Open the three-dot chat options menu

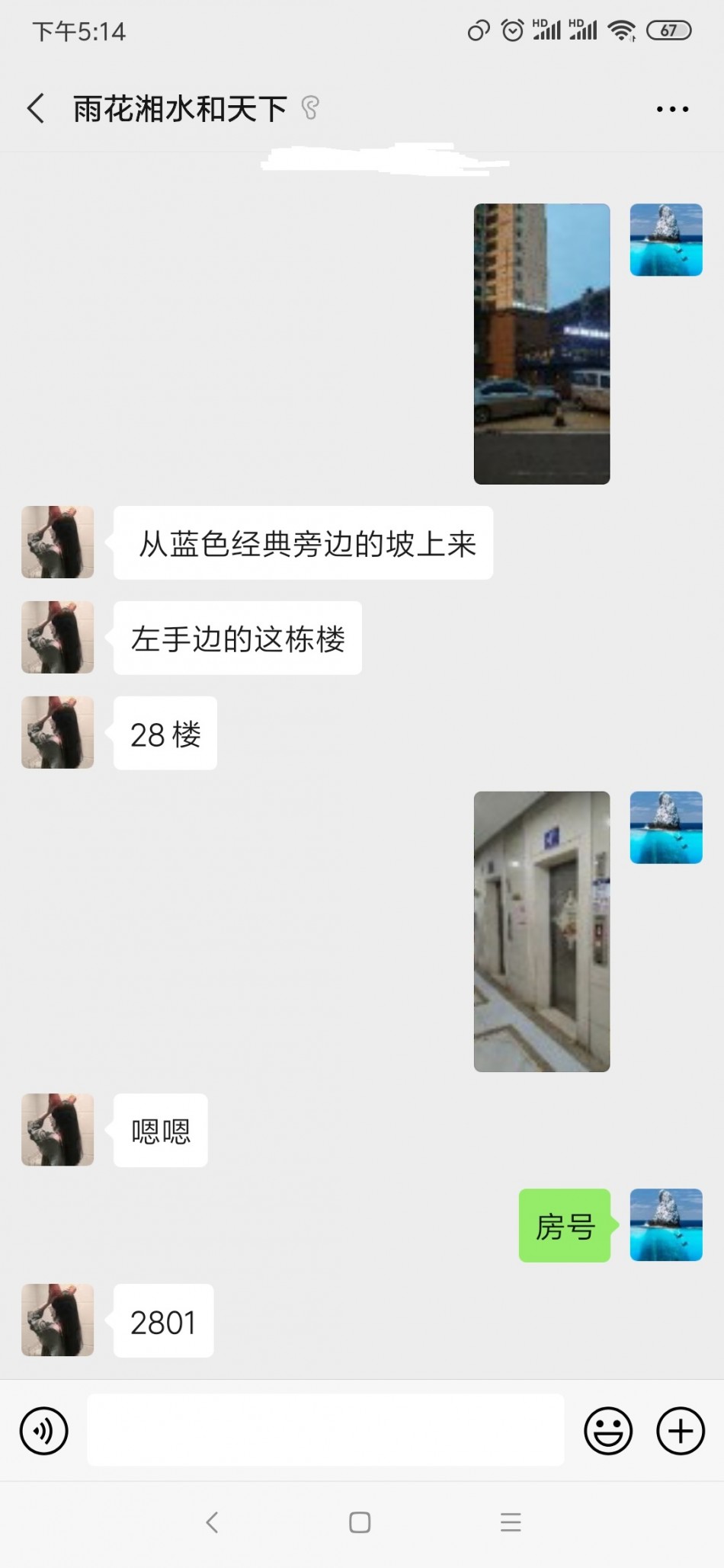click(x=672, y=109)
